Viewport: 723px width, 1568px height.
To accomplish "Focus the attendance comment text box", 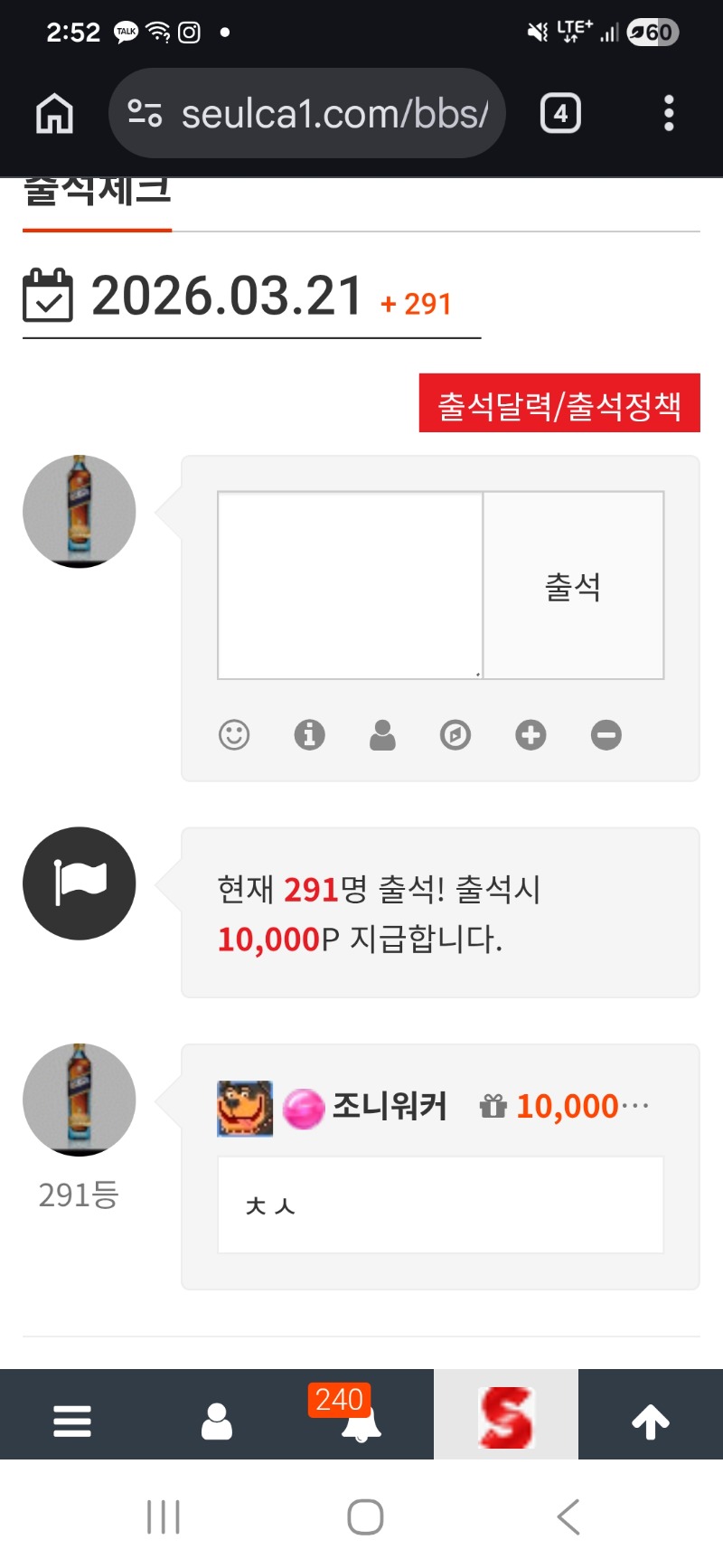I will click(x=350, y=585).
